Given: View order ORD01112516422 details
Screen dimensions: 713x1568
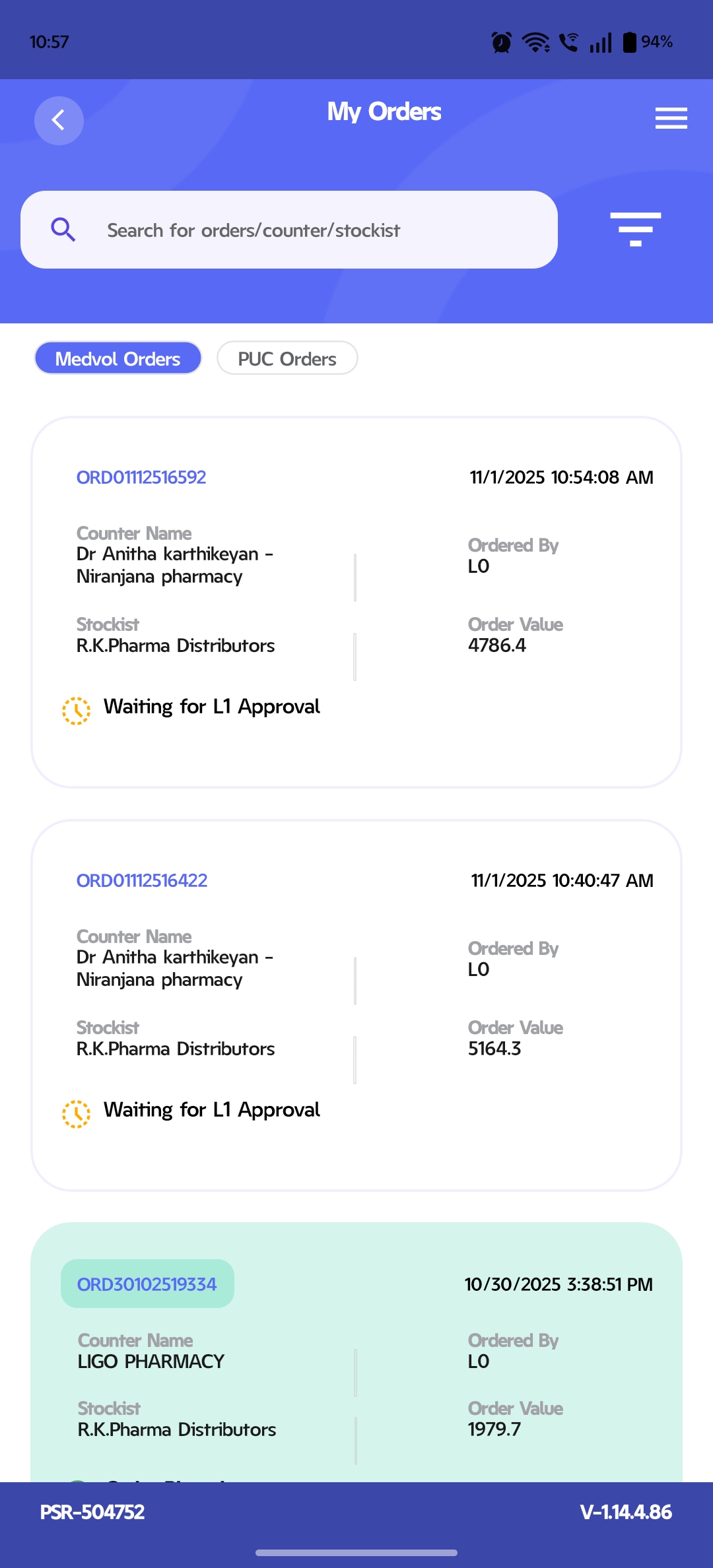Looking at the screenshot, I should [356, 1004].
